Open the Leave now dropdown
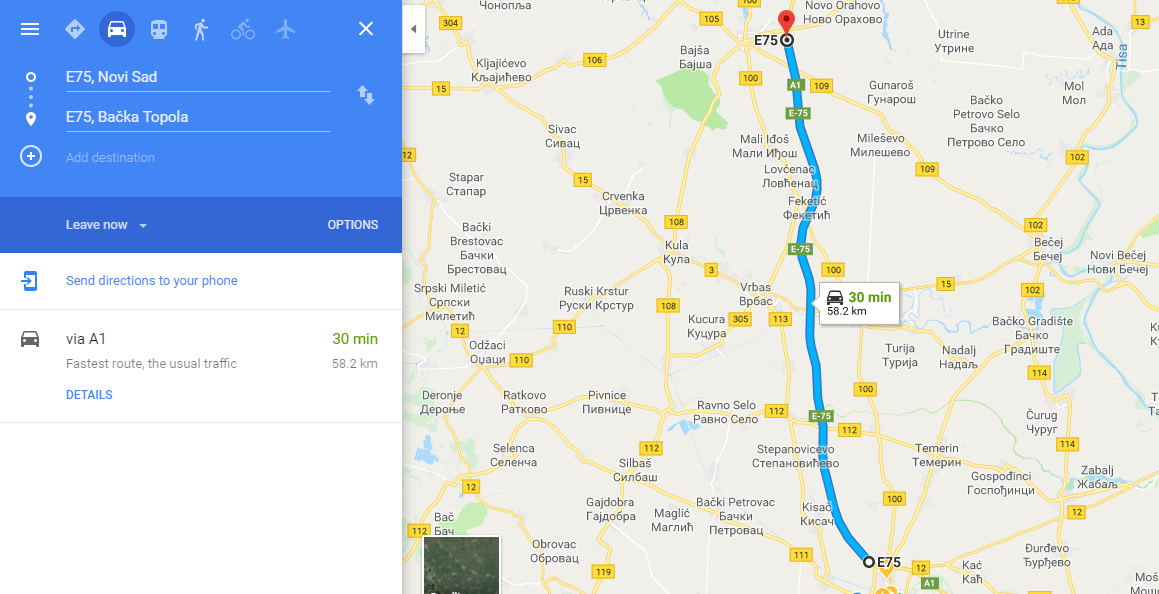The image size is (1159, 594). pyautogui.click(x=106, y=225)
